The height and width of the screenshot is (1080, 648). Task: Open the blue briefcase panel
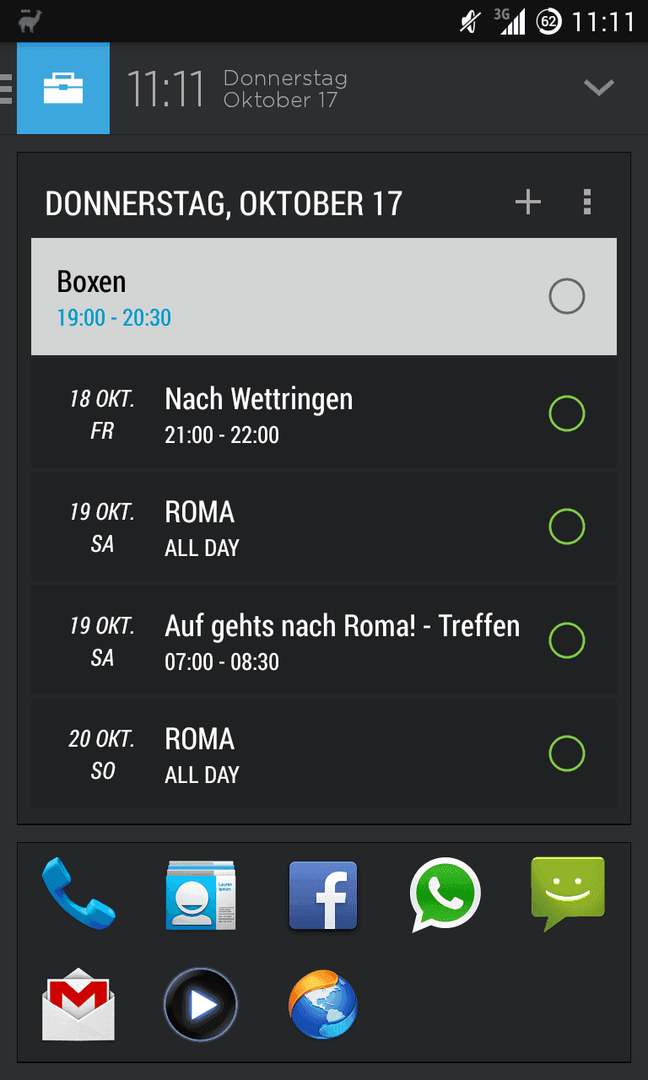tap(63, 88)
